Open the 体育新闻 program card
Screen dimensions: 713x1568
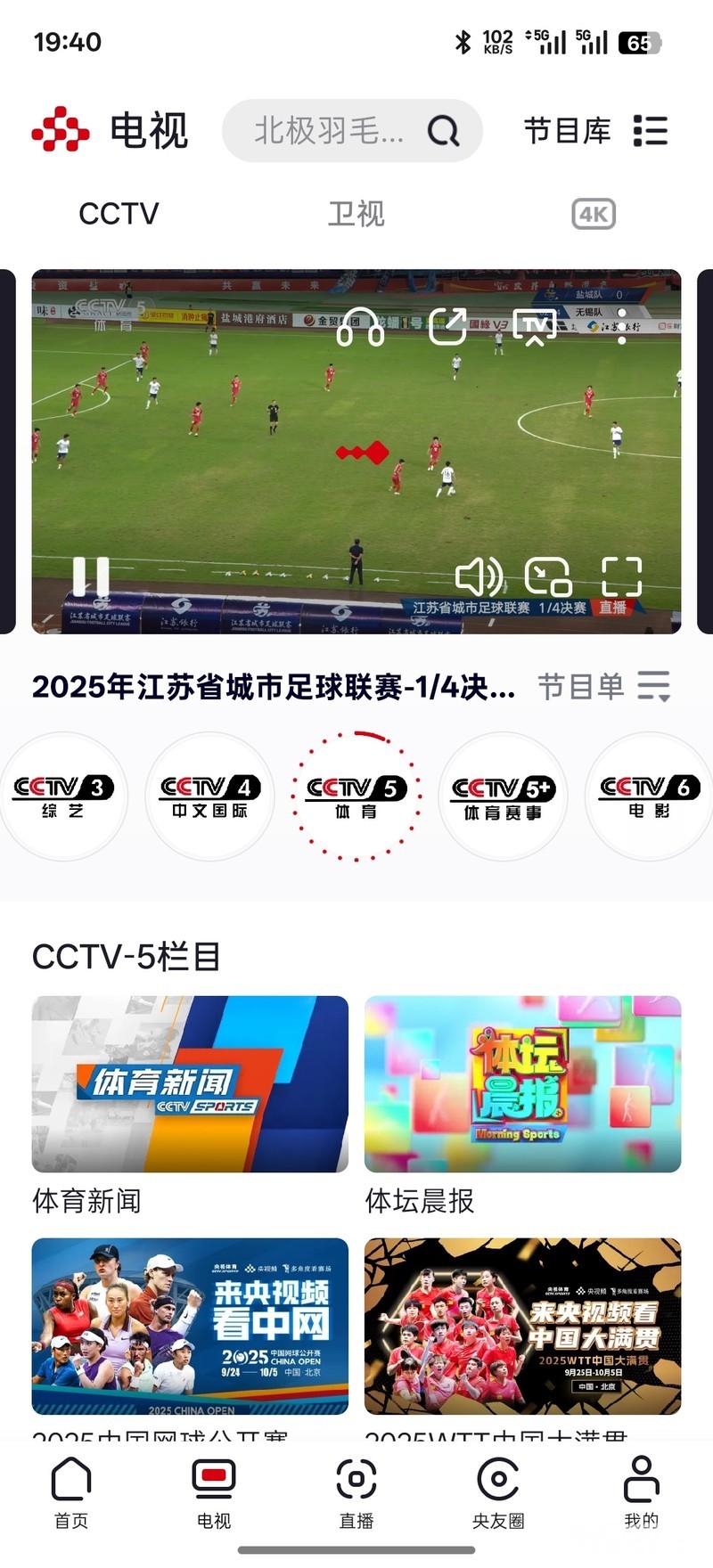(x=190, y=1084)
